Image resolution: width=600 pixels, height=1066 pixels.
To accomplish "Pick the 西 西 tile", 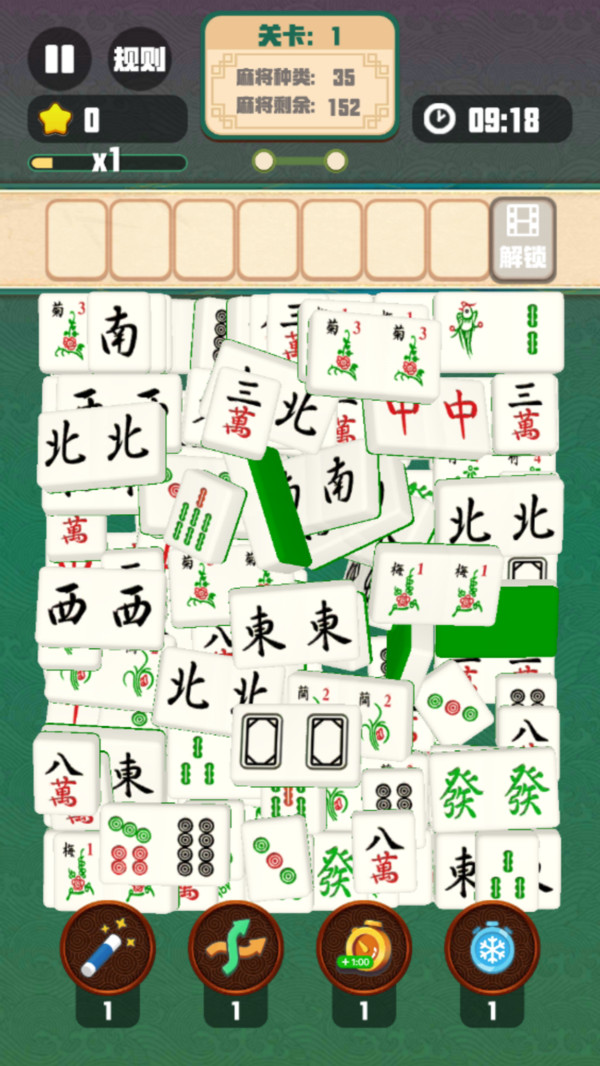I will click(101, 607).
